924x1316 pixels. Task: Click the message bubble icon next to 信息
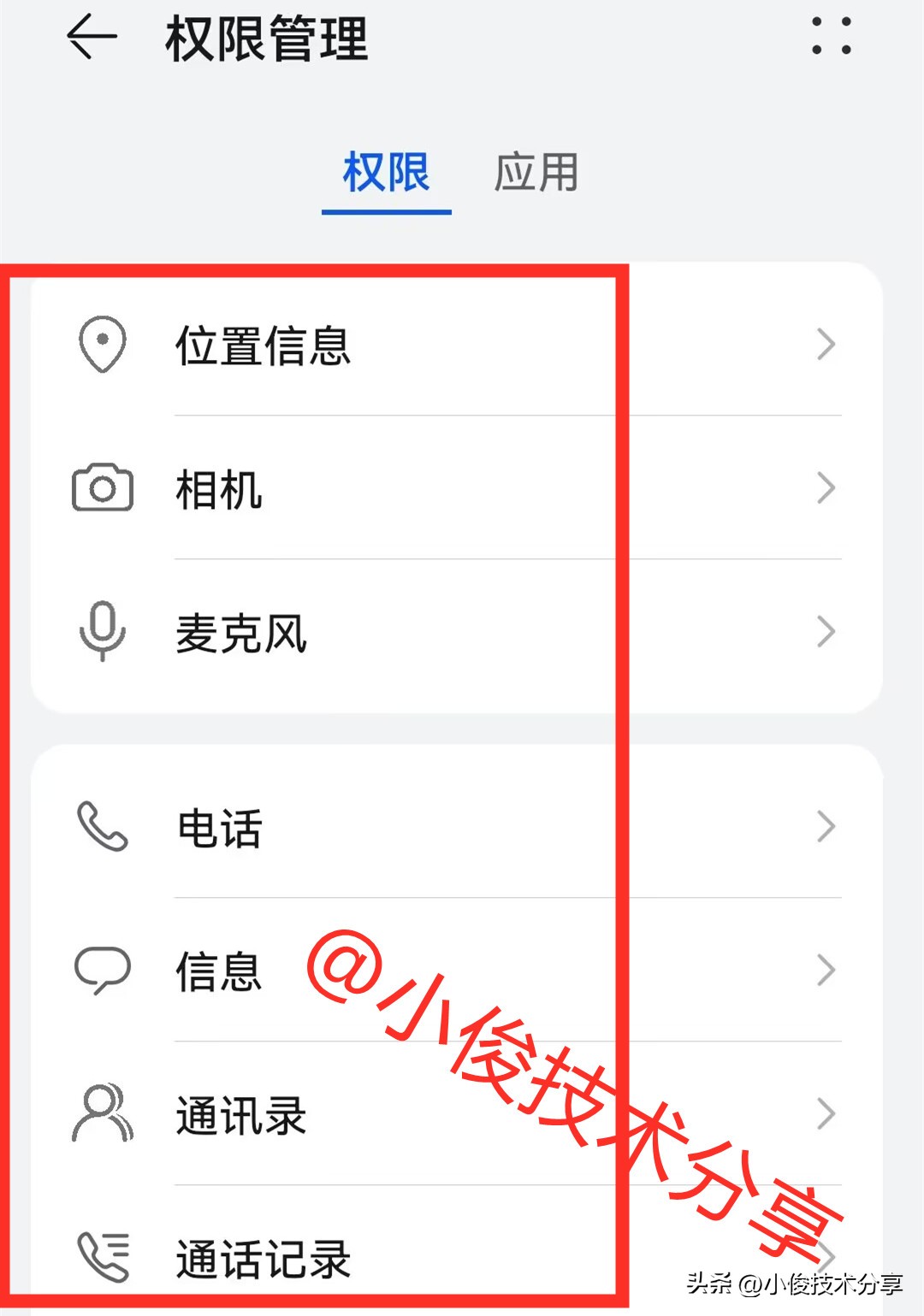103,969
